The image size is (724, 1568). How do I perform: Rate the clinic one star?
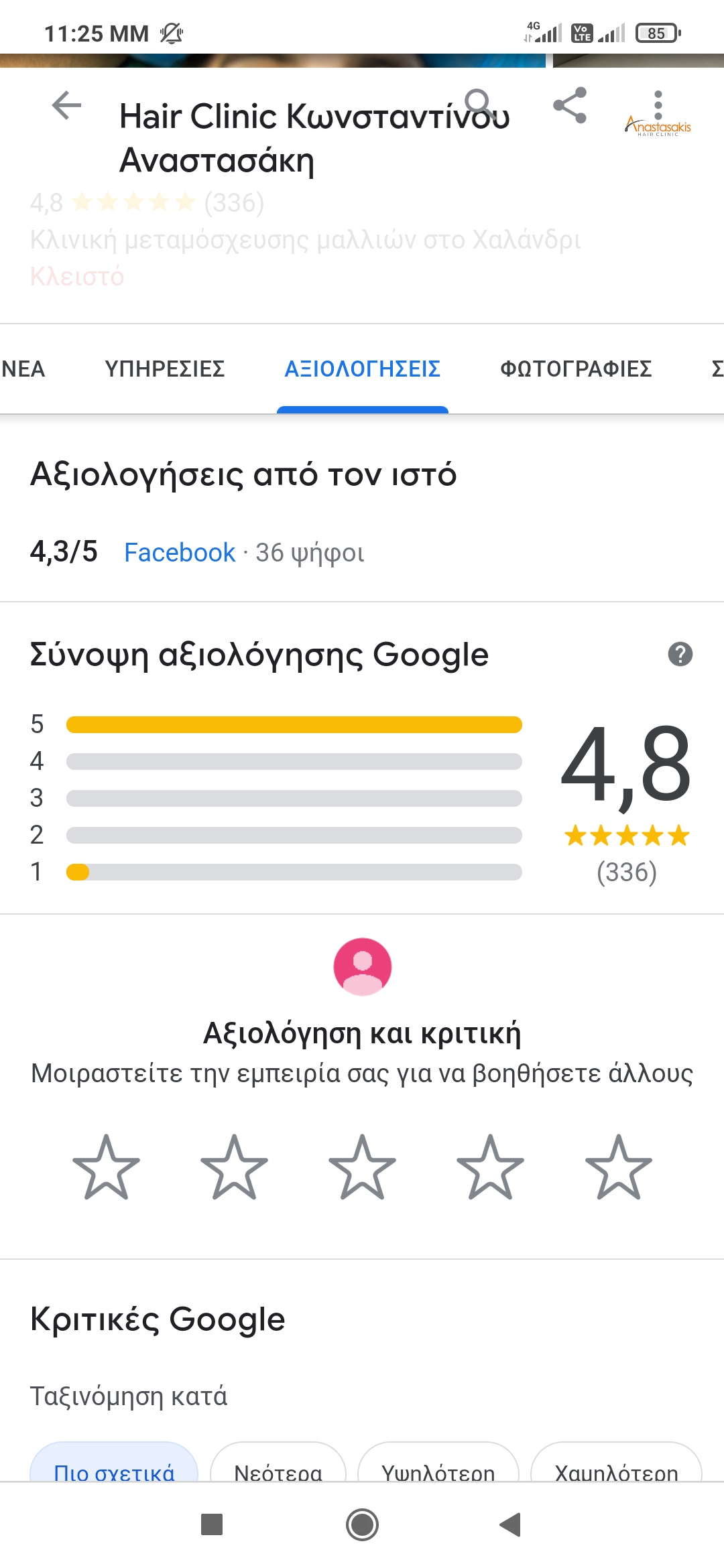coord(106,1167)
